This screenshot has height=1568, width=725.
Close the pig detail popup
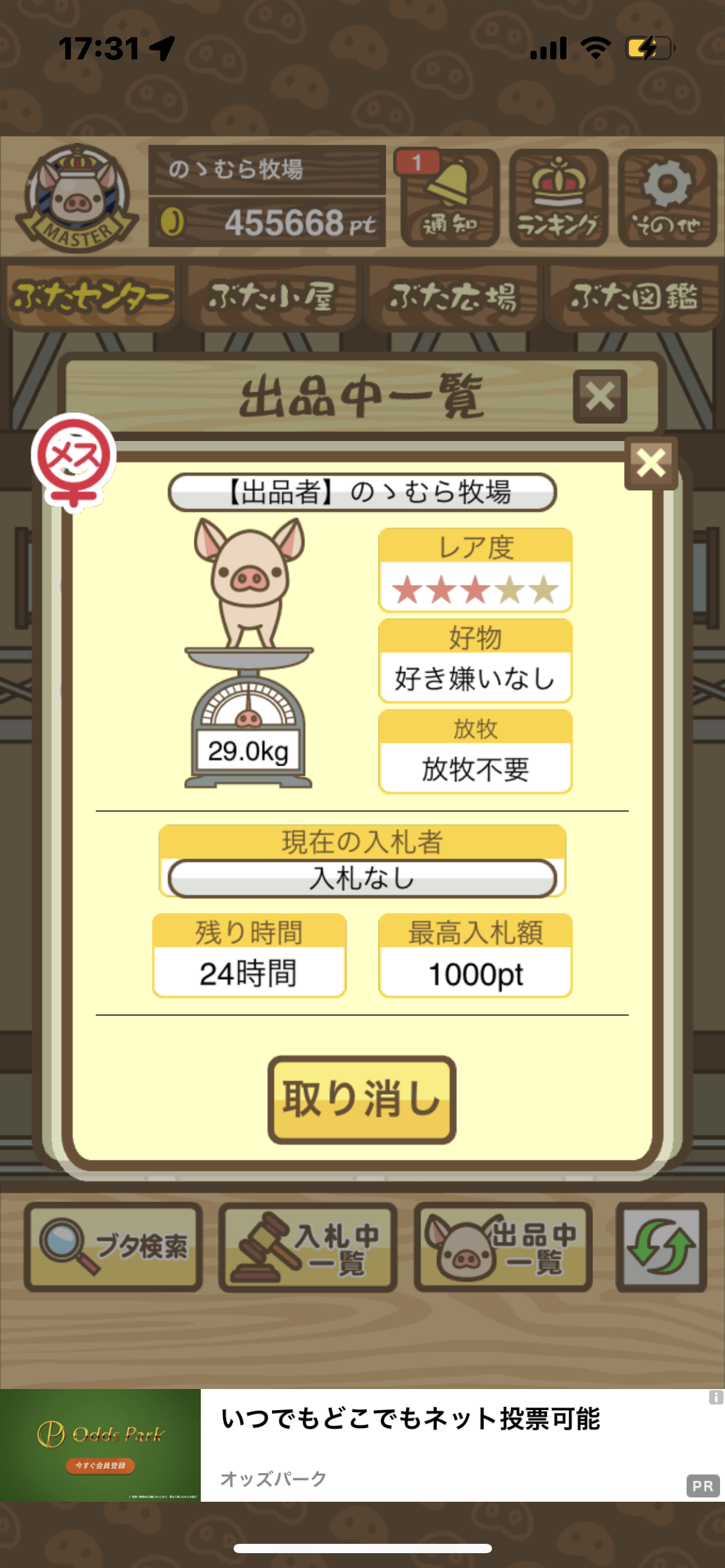click(x=651, y=463)
